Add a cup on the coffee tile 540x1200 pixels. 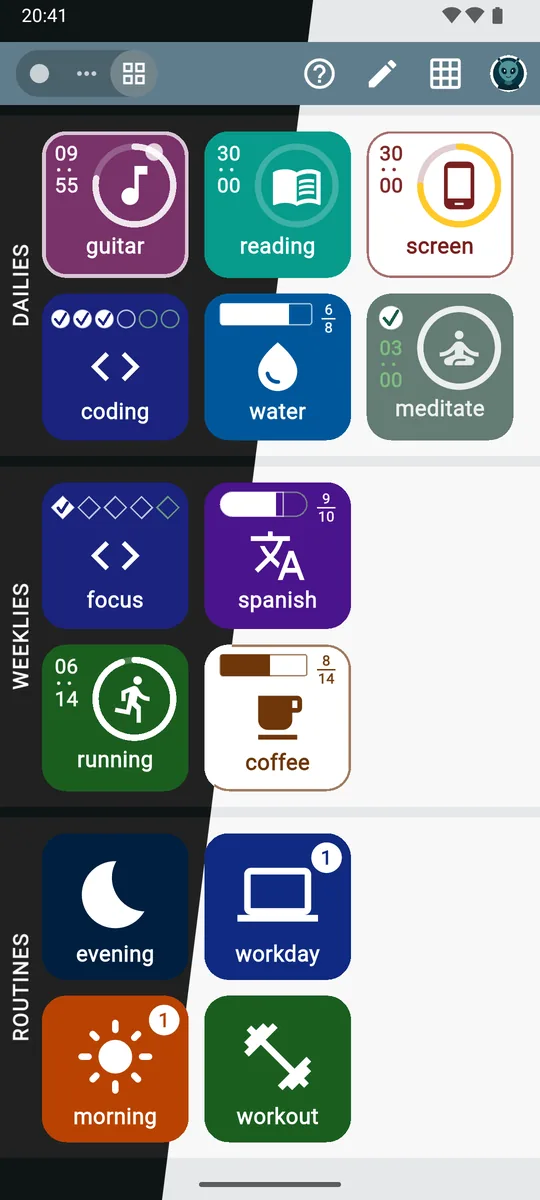277,717
